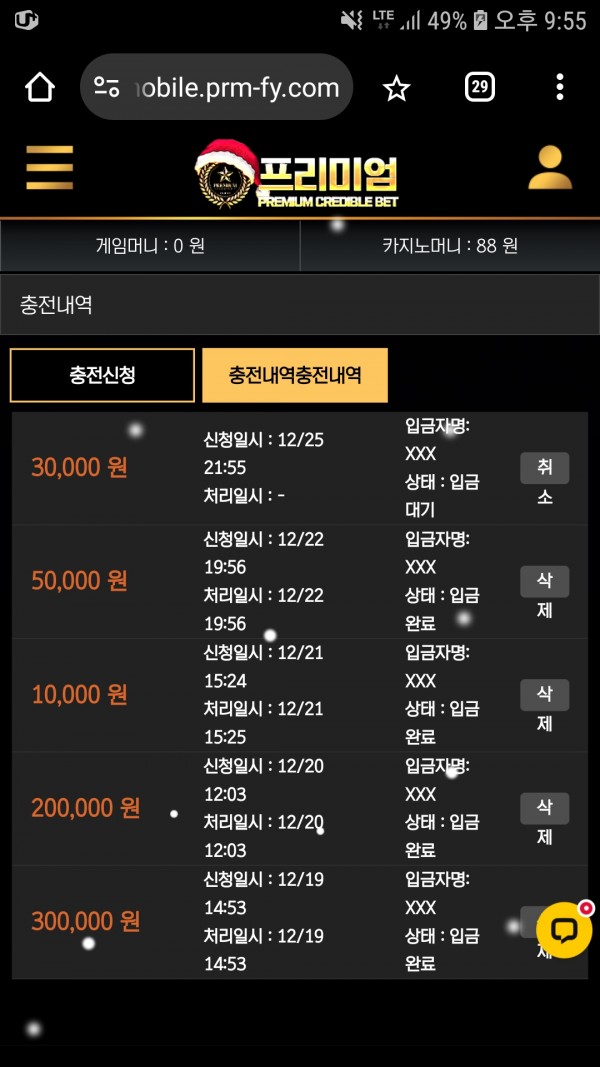Go to browser home page
The width and height of the screenshot is (600, 1067).
(x=39, y=87)
